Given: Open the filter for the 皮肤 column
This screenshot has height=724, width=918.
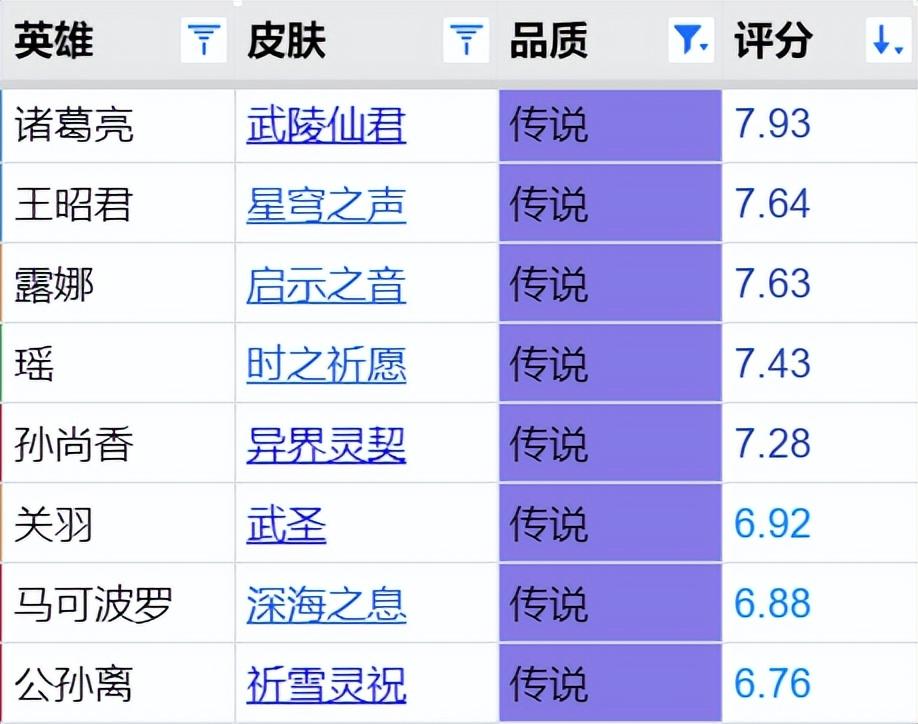Looking at the screenshot, I should (x=466, y=41).
